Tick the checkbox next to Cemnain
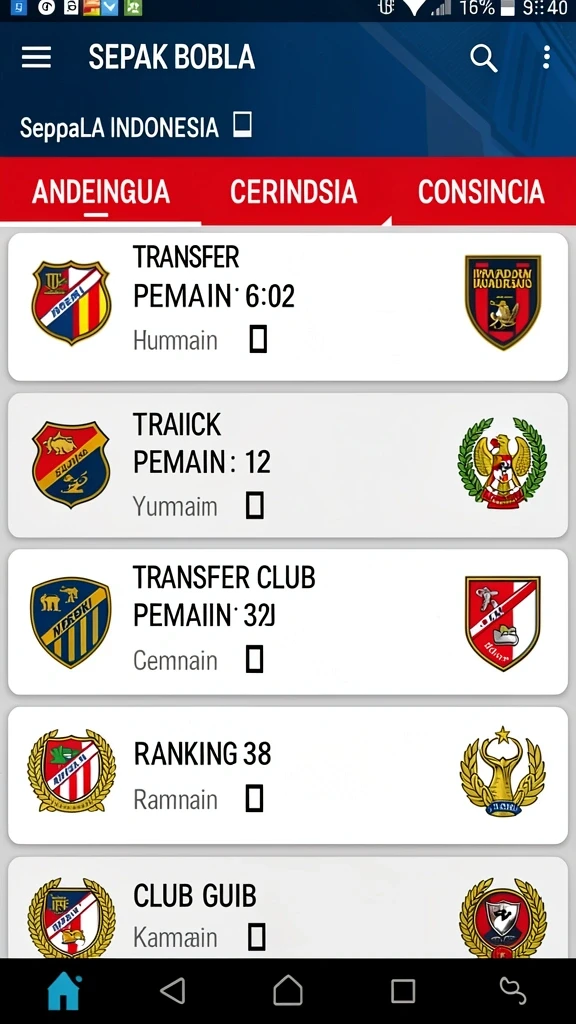The width and height of the screenshot is (576, 1024). point(254,660)
